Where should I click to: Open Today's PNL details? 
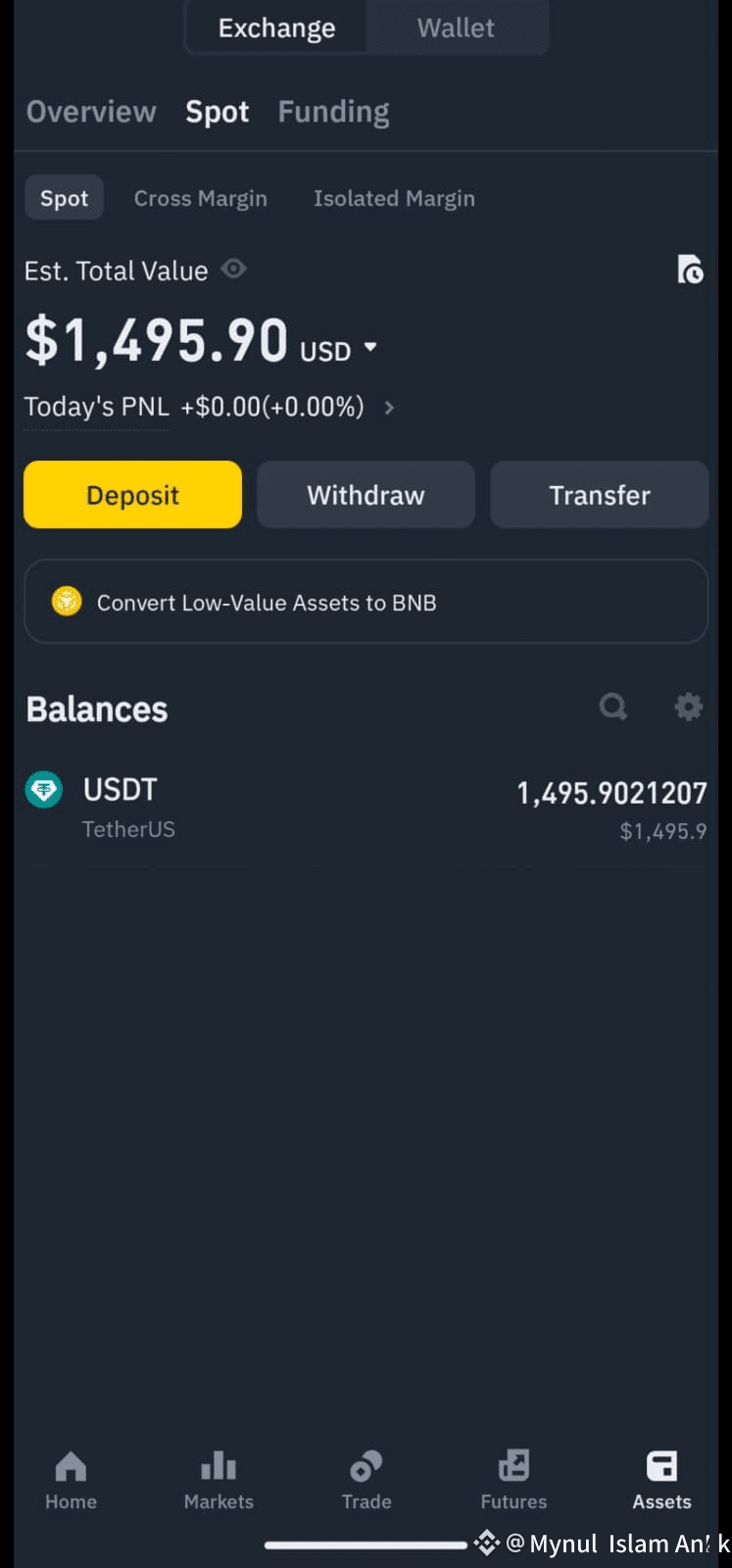389,408
